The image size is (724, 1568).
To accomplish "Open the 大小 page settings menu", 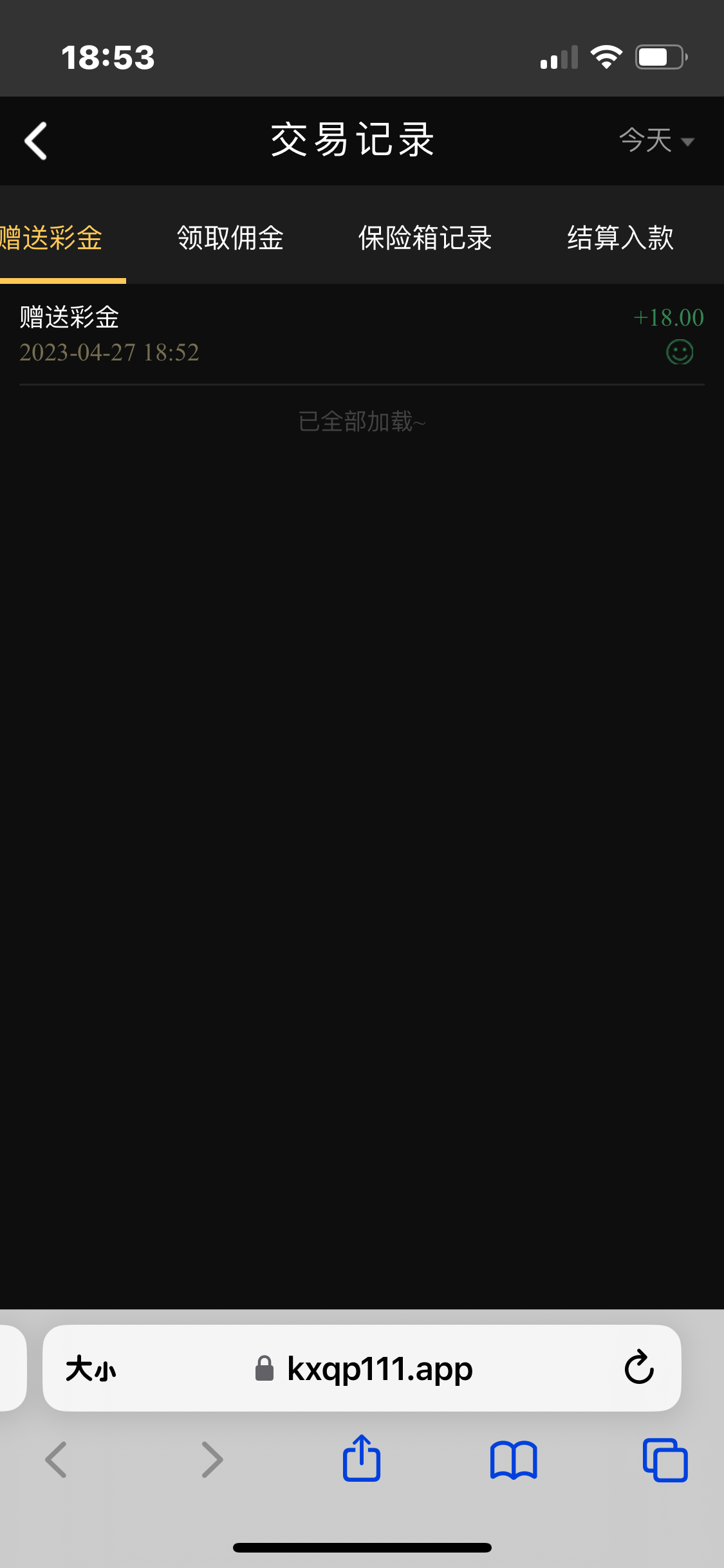I will point(91,1369).
